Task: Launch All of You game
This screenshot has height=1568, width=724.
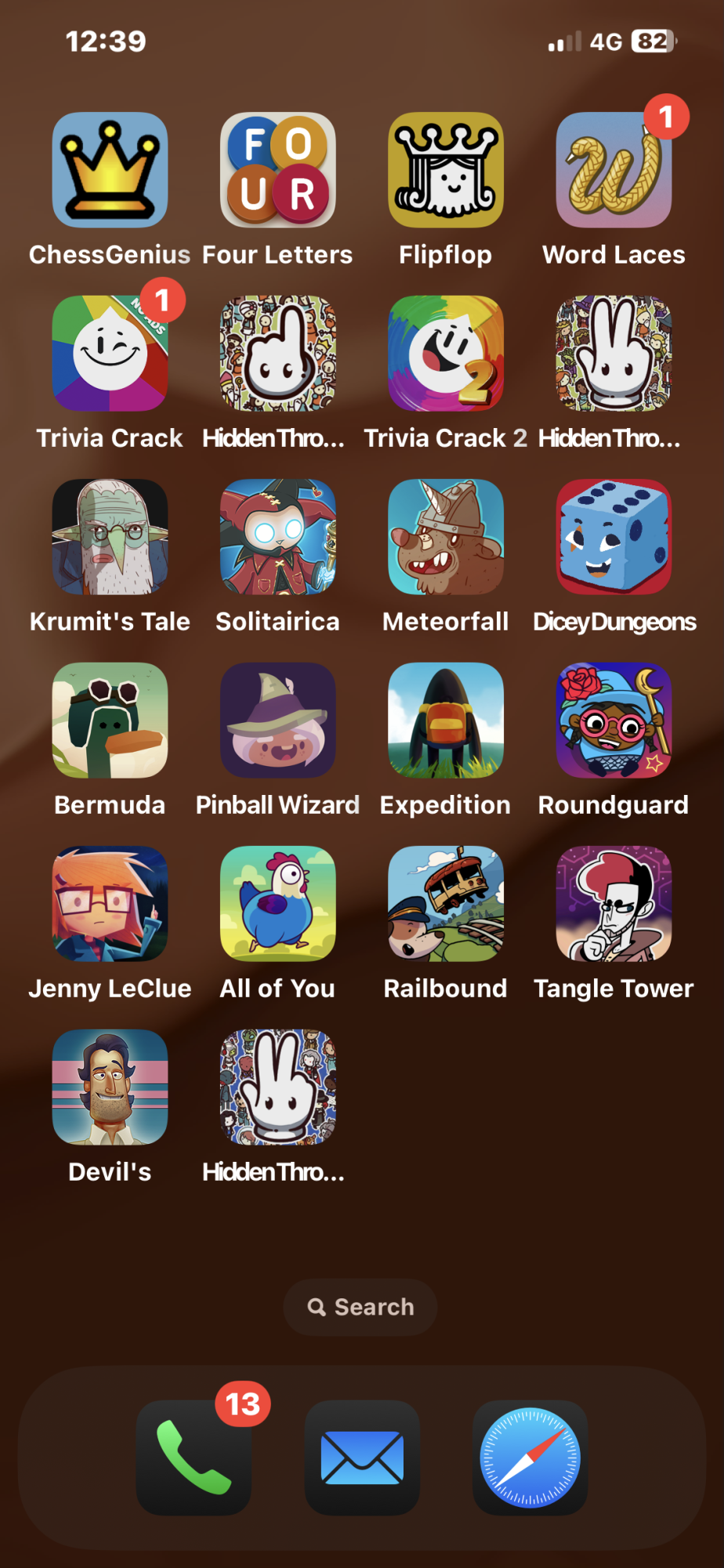Action: pos(277,904)
